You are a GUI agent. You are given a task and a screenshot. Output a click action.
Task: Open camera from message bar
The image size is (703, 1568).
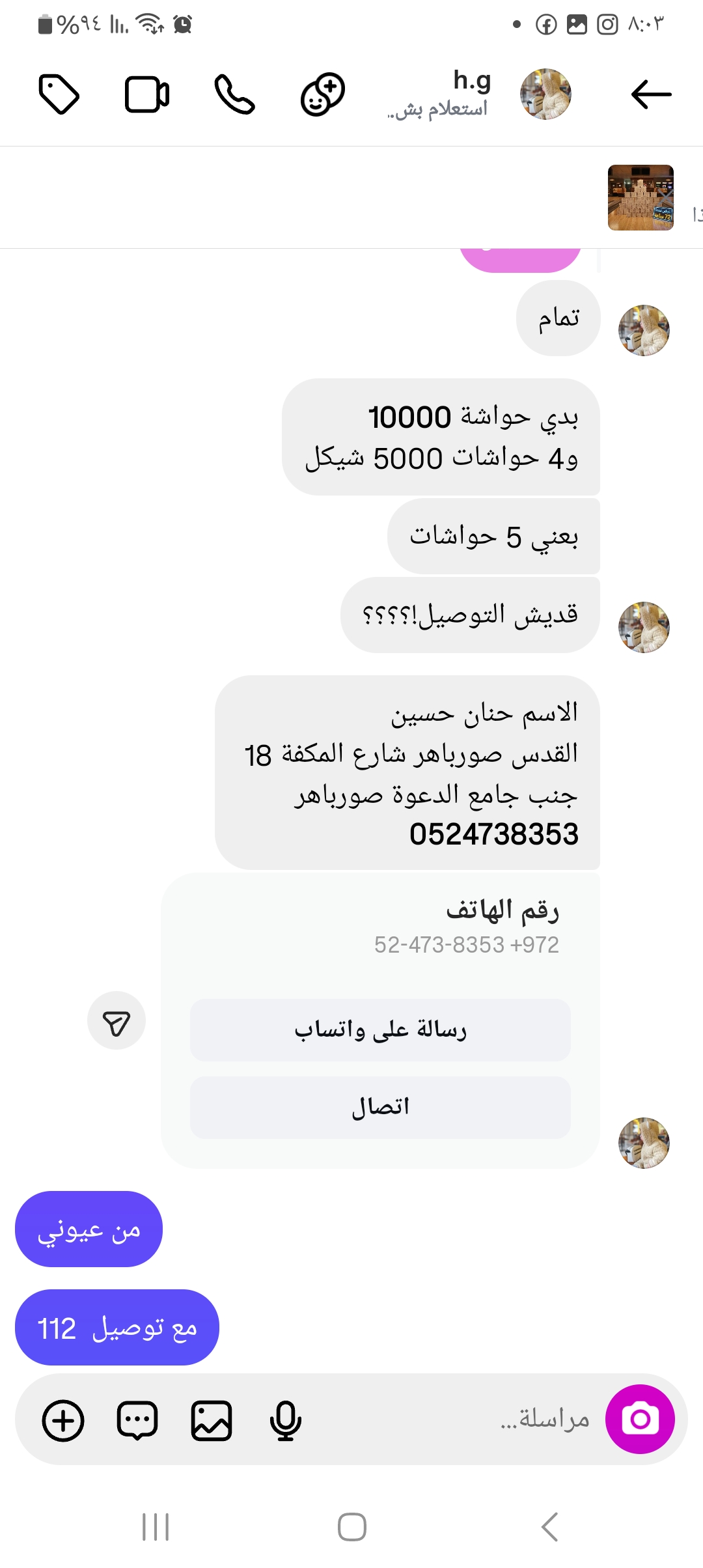(x=640, y=1419)
